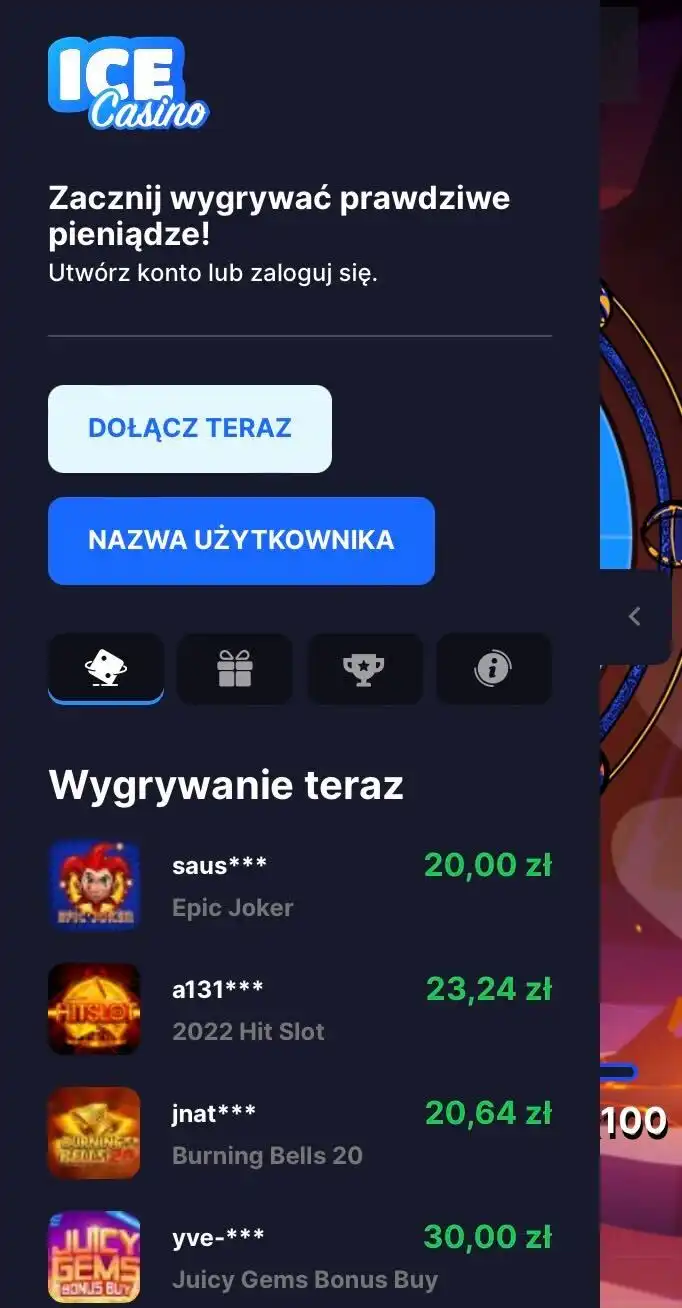Tap the DOŁĄCZ TERAZ button
The width and height of the screenshot is (682, 1308).
click(190, 428)
